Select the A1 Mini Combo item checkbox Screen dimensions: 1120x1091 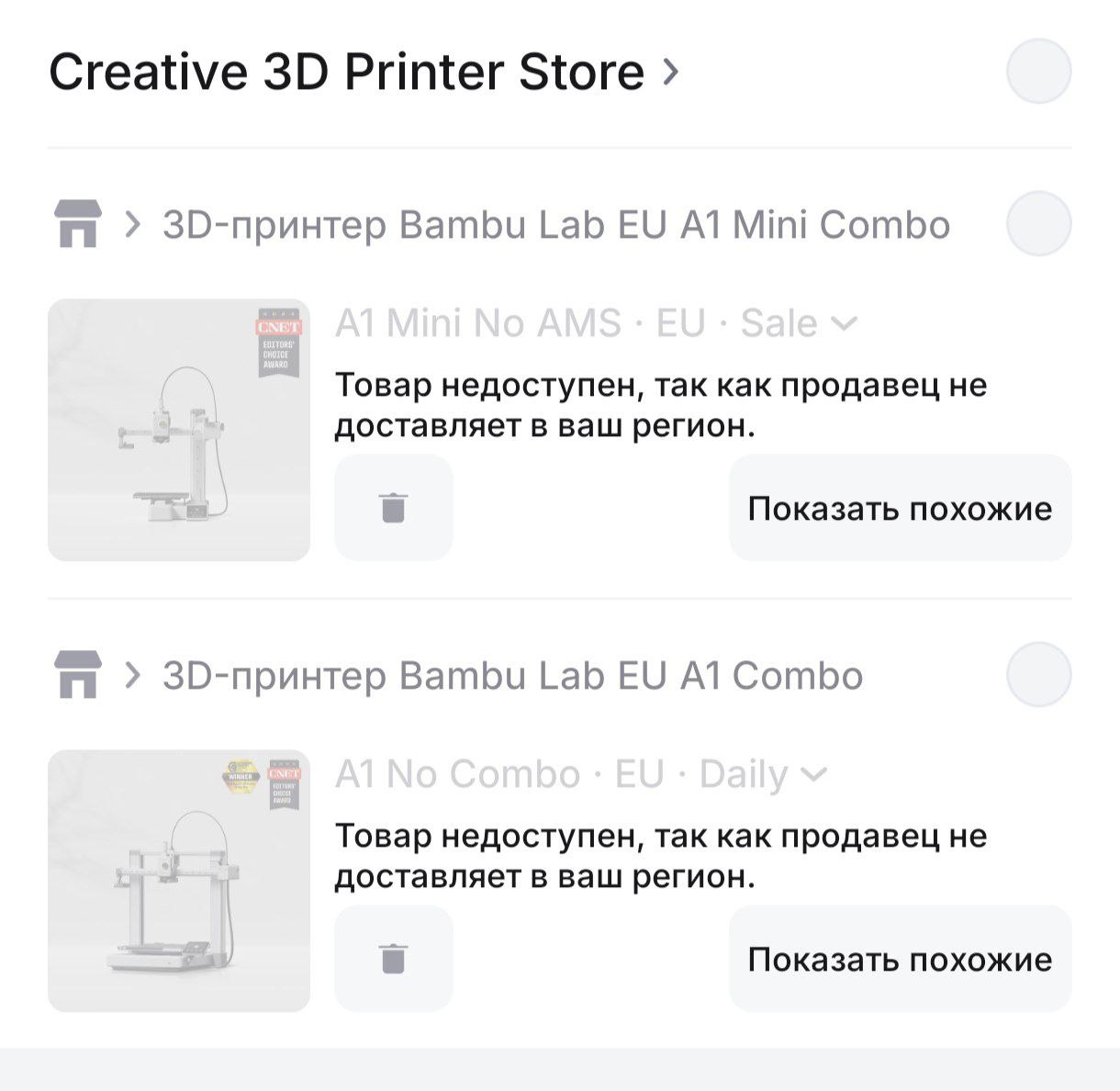(x=1038, y=223)
